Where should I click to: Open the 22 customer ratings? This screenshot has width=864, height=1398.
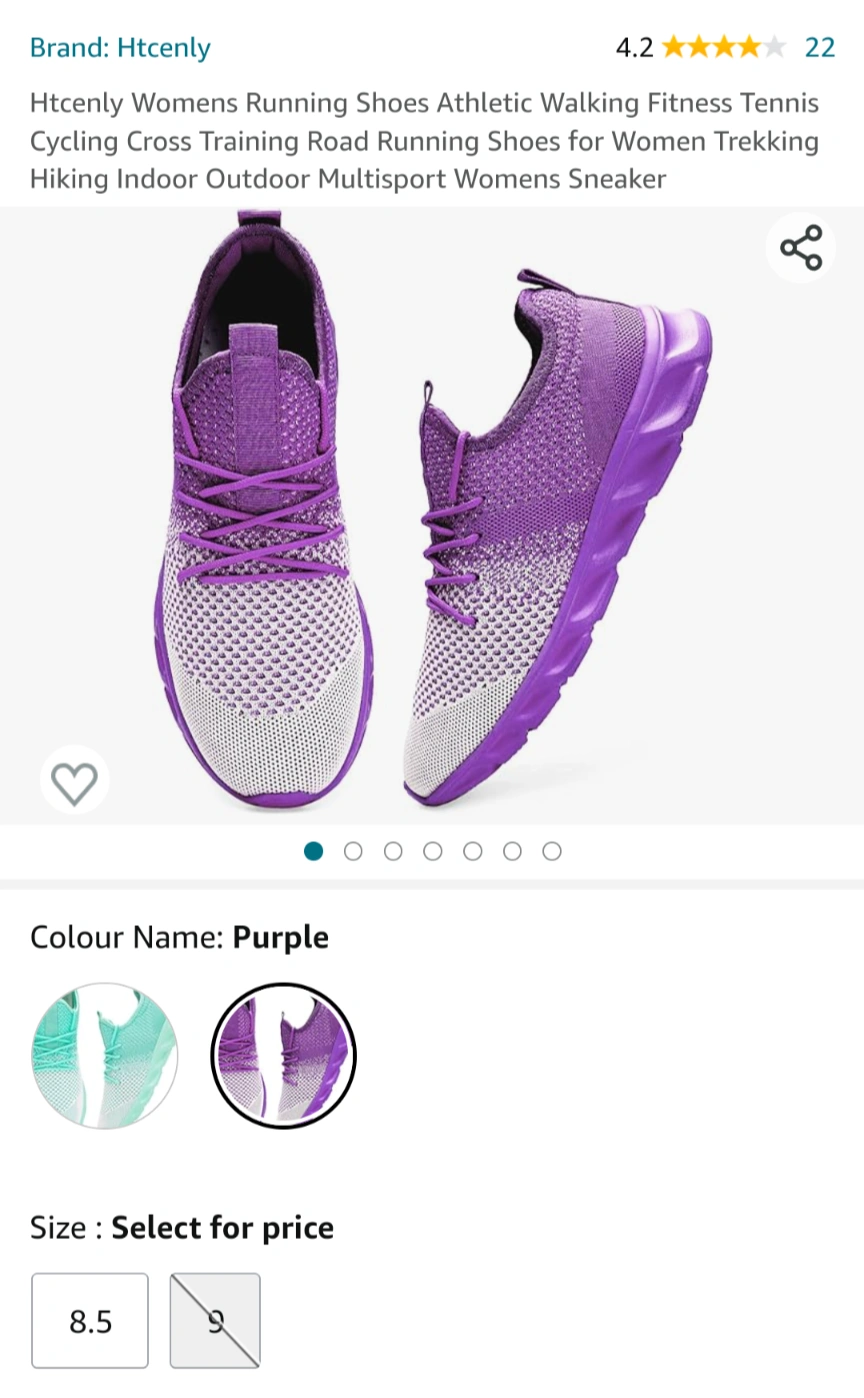coord(819,47)
